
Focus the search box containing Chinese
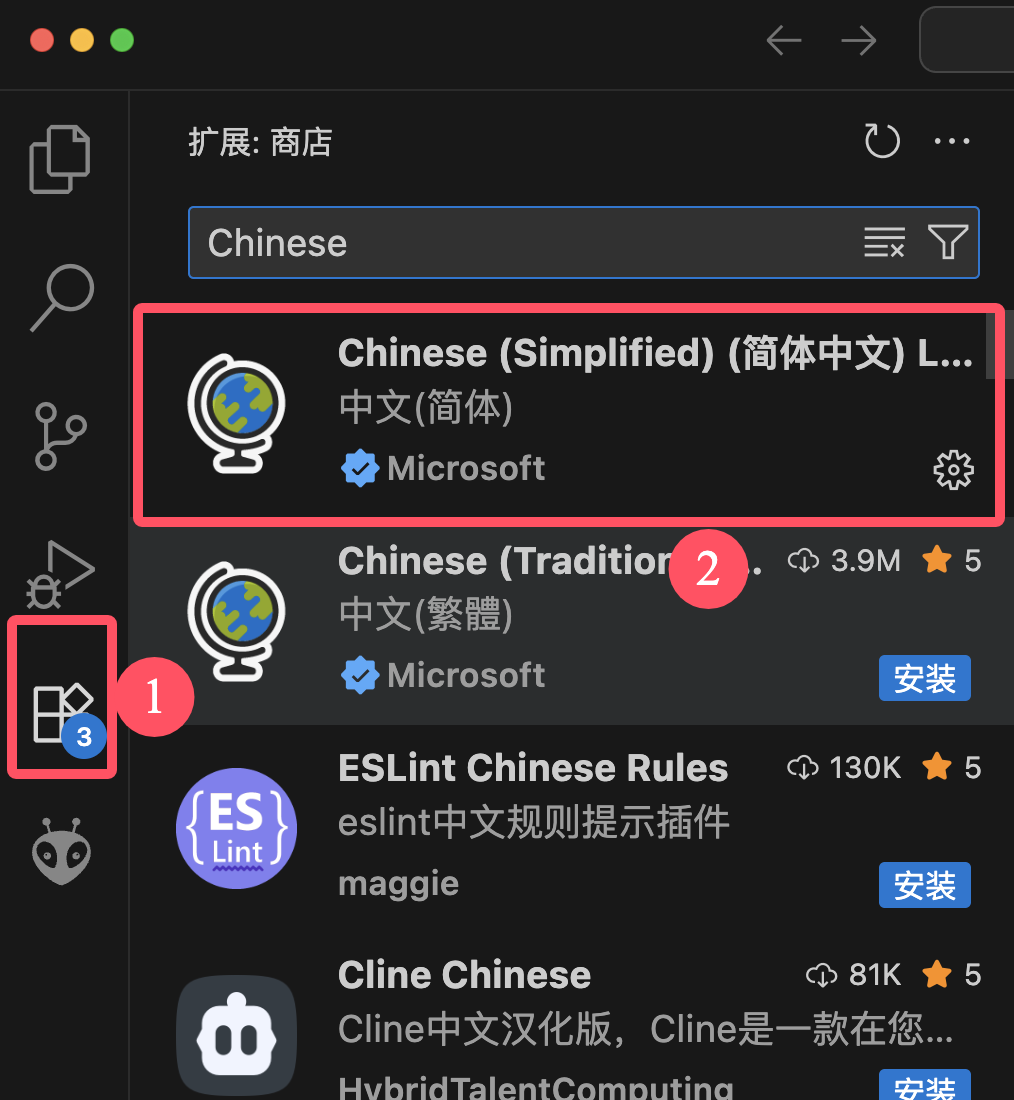coord(520,243)
